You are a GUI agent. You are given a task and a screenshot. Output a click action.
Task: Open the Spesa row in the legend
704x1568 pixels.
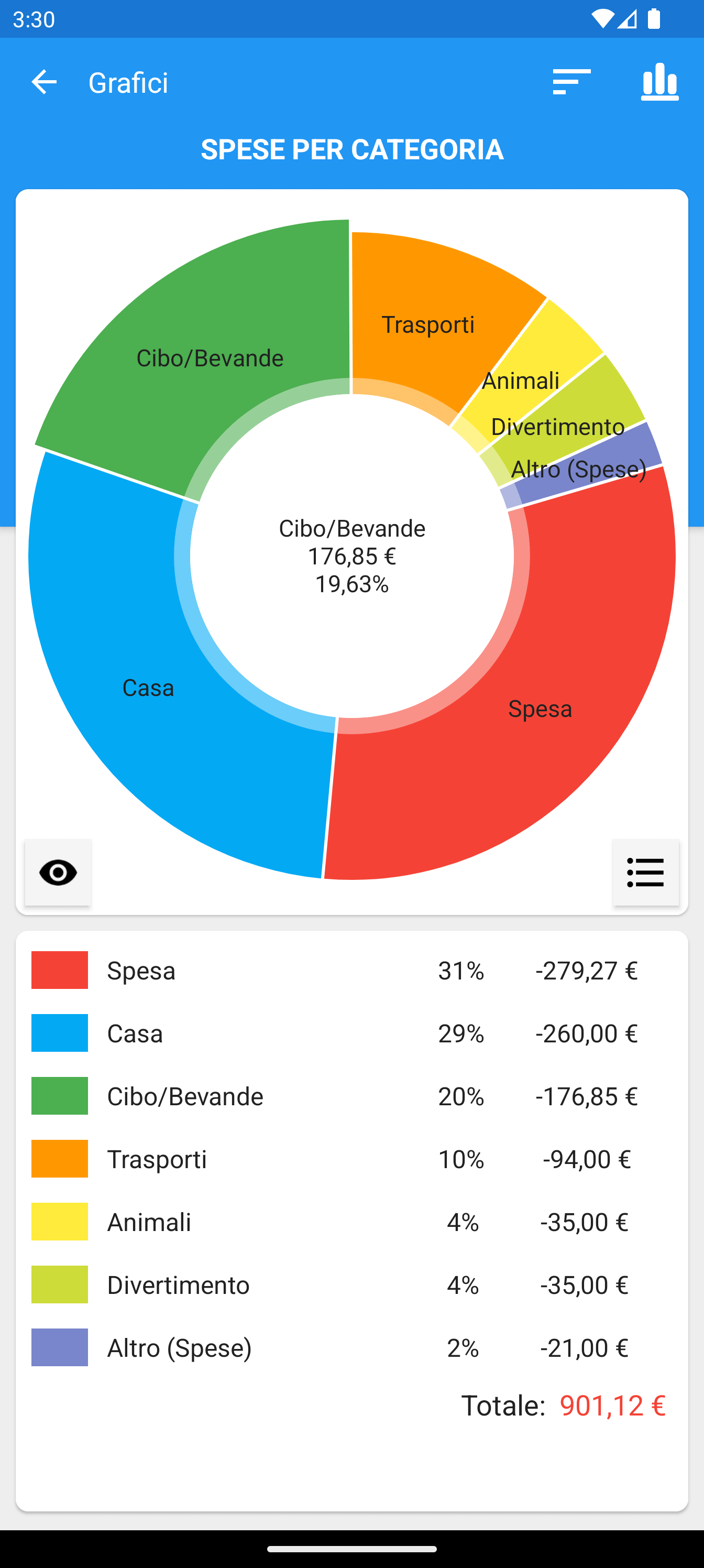coord(351,970)
